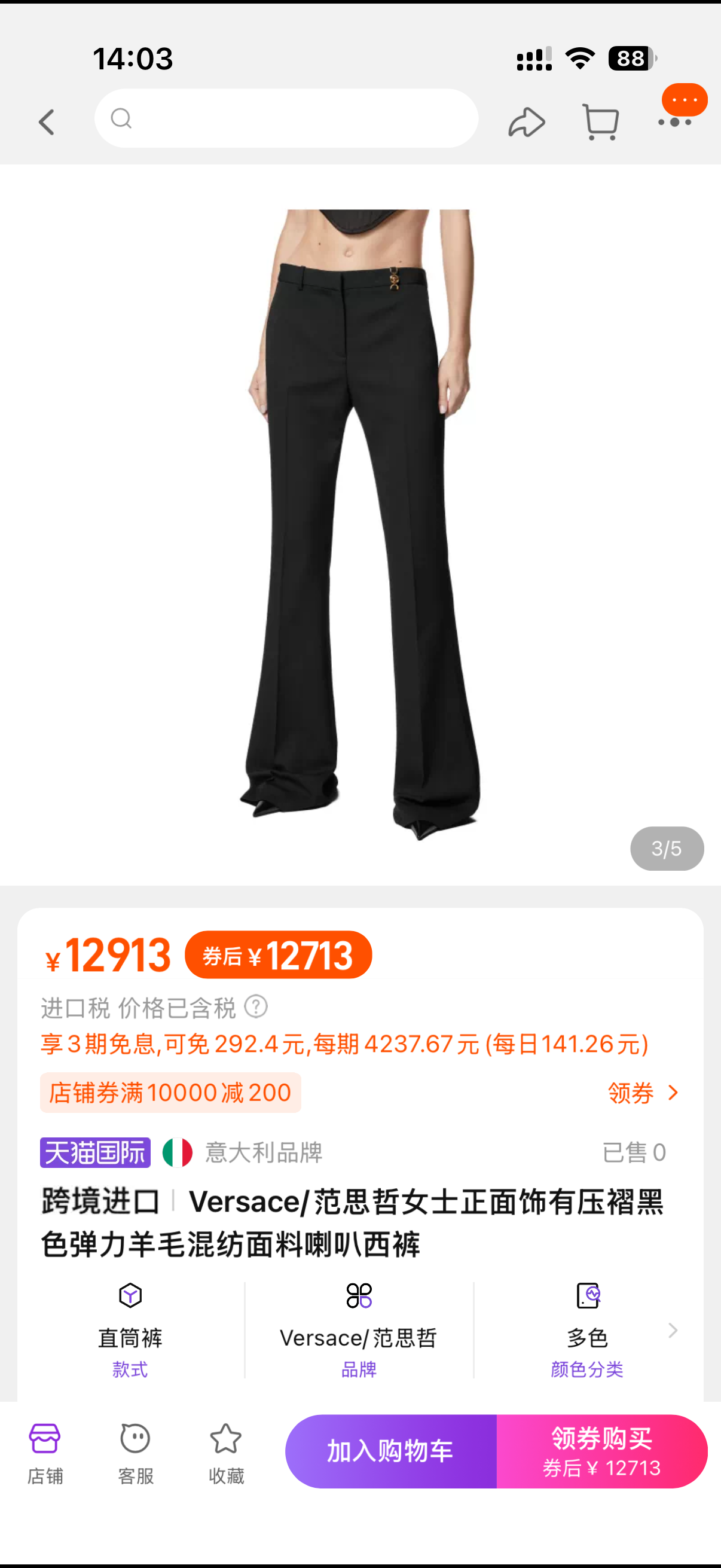Tap 加入购物车 to add to cart
The image size is (721, 1568).
click(x=390, y=1451)
